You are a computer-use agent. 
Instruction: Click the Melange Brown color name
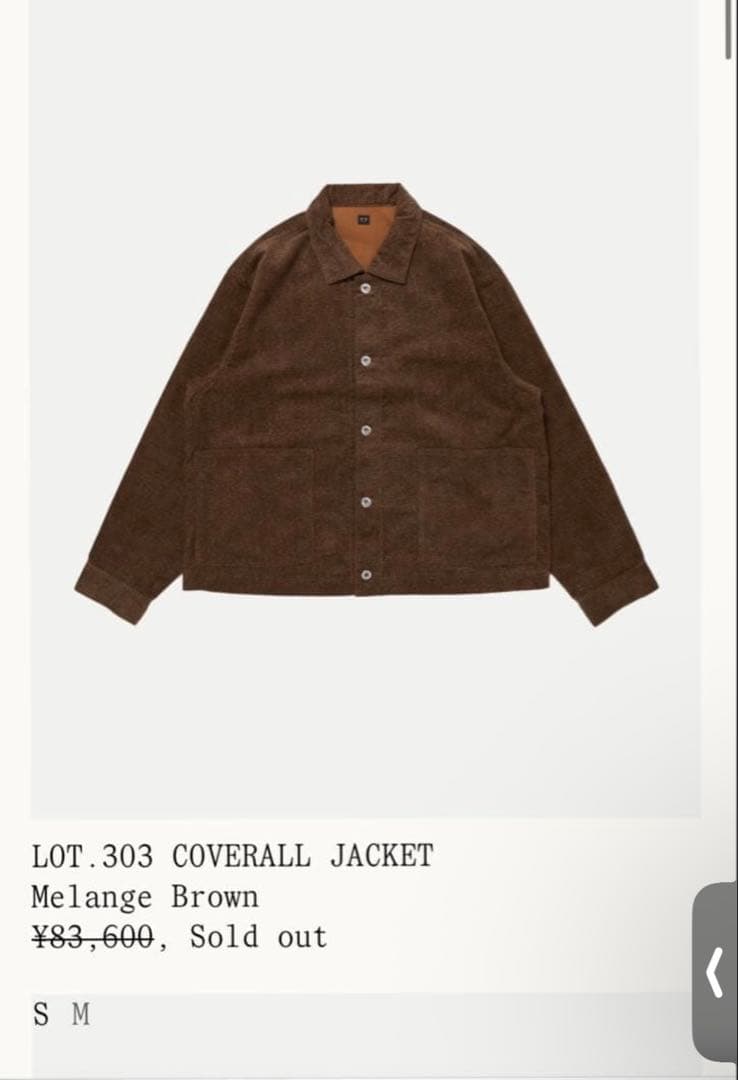[146, 896]
